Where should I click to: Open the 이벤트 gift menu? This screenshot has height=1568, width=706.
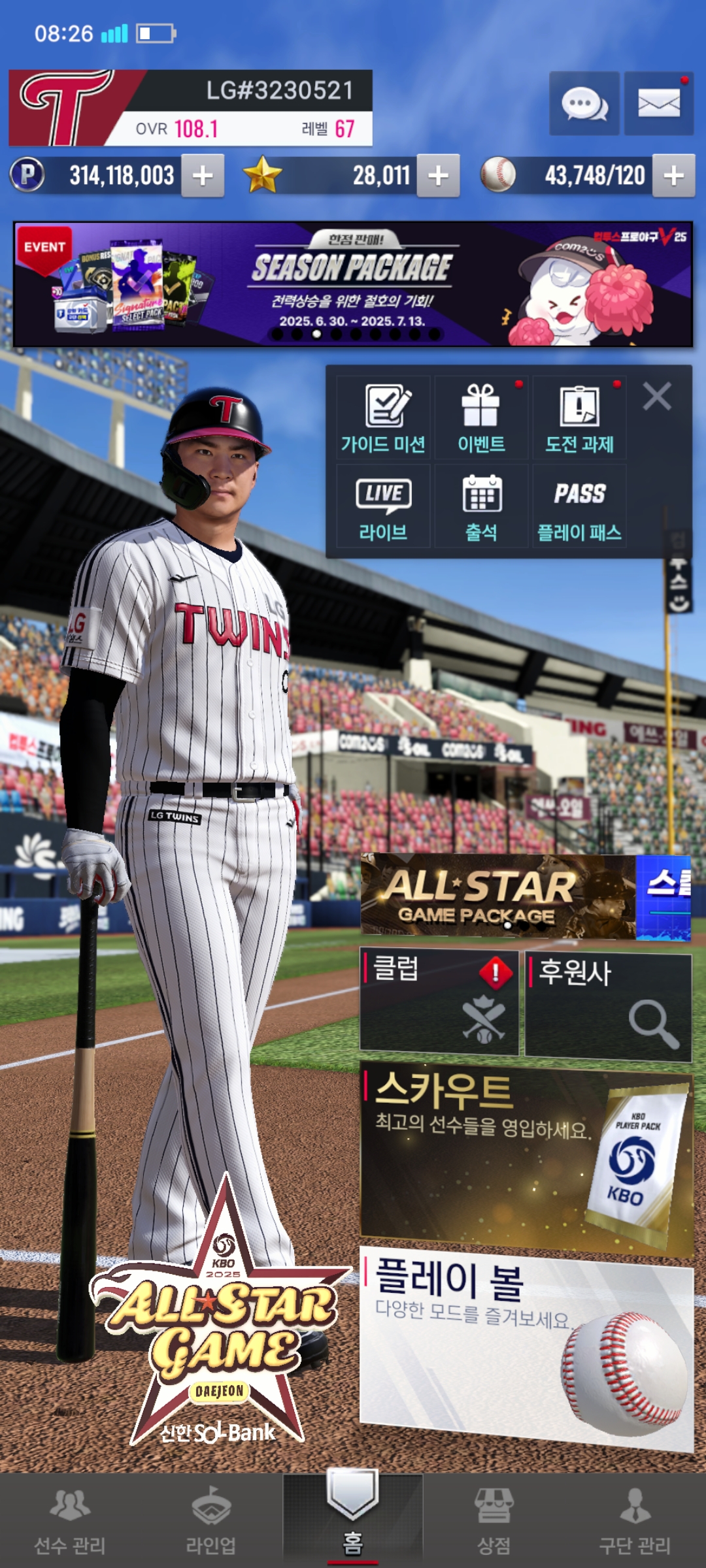point(481,418)
